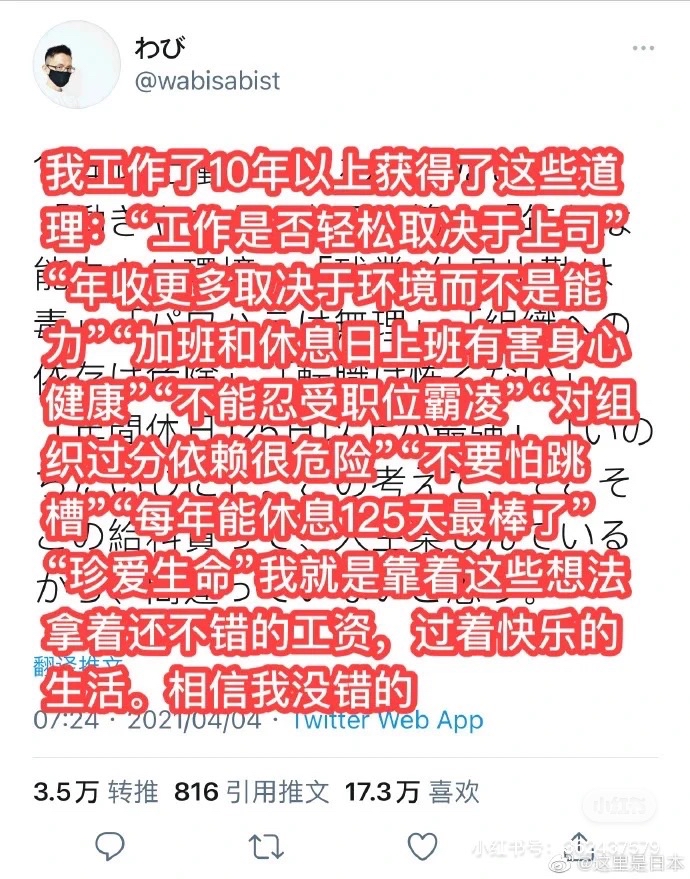View the 3.5万 retweets list
690x879 pixels.
pyautogui.click(x=95, y=792)
